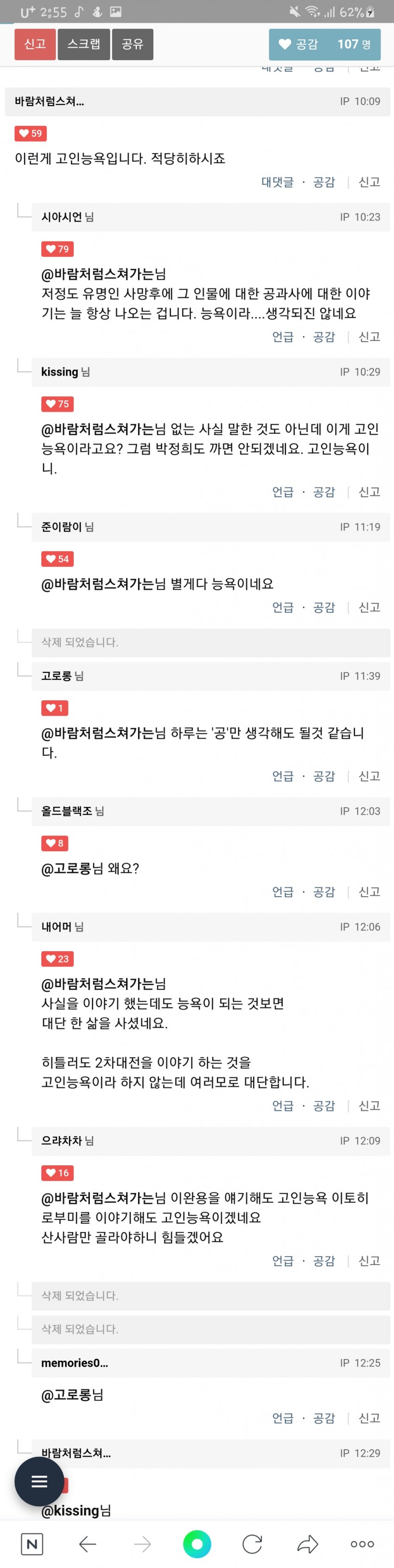394x1568 pixels.
Task: Report 준이람이's comment with 신고
Action: point(369,607)
